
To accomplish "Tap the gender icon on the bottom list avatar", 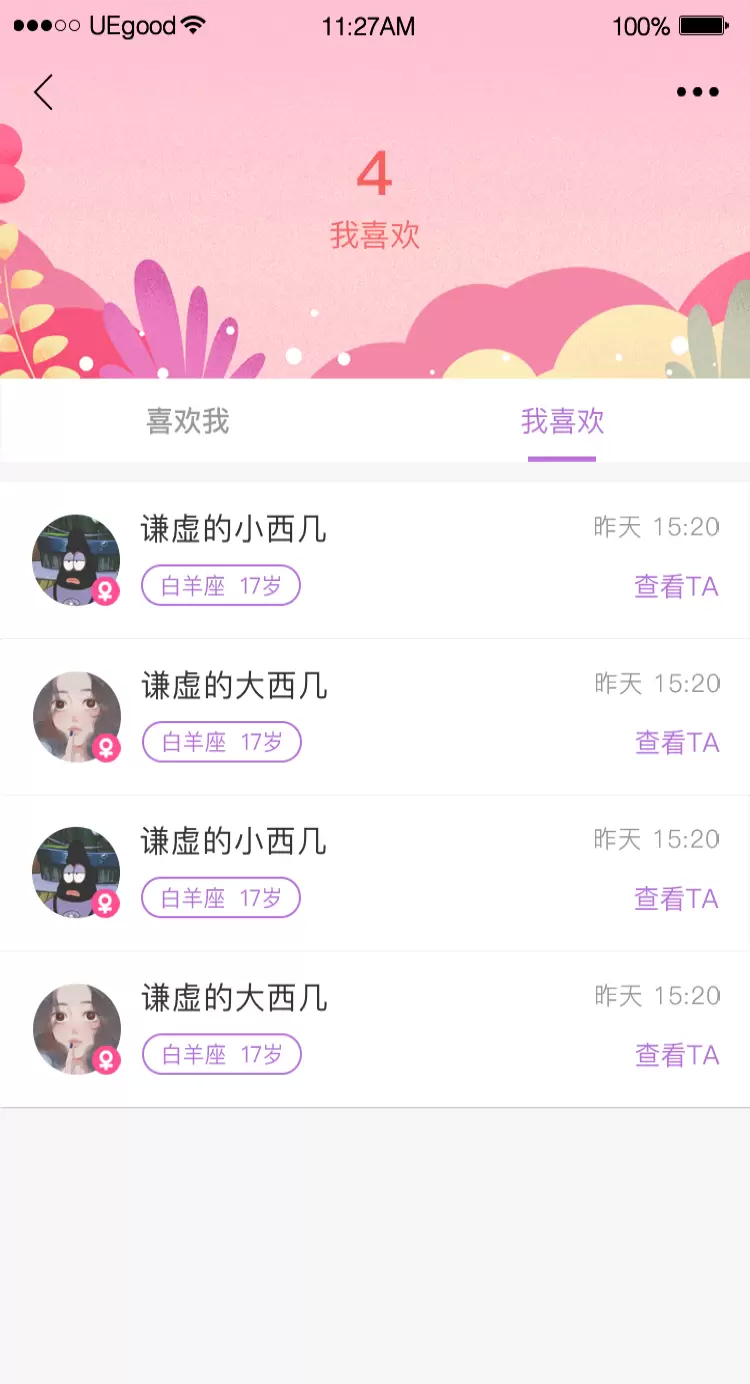I will coord(108,1060).
